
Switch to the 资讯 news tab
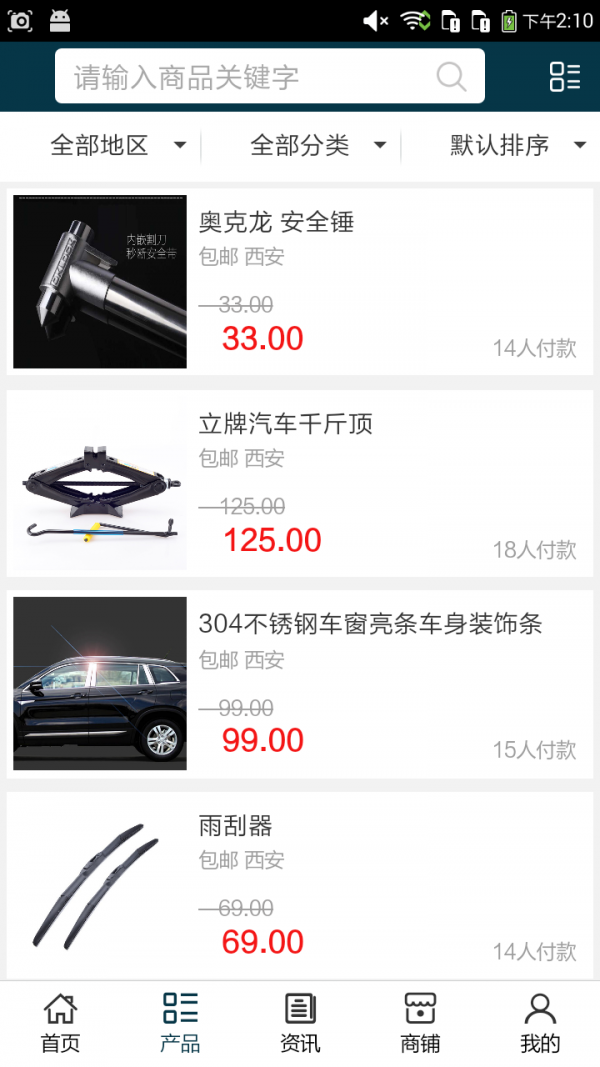pyautogui.click(x=300, y=1023)
